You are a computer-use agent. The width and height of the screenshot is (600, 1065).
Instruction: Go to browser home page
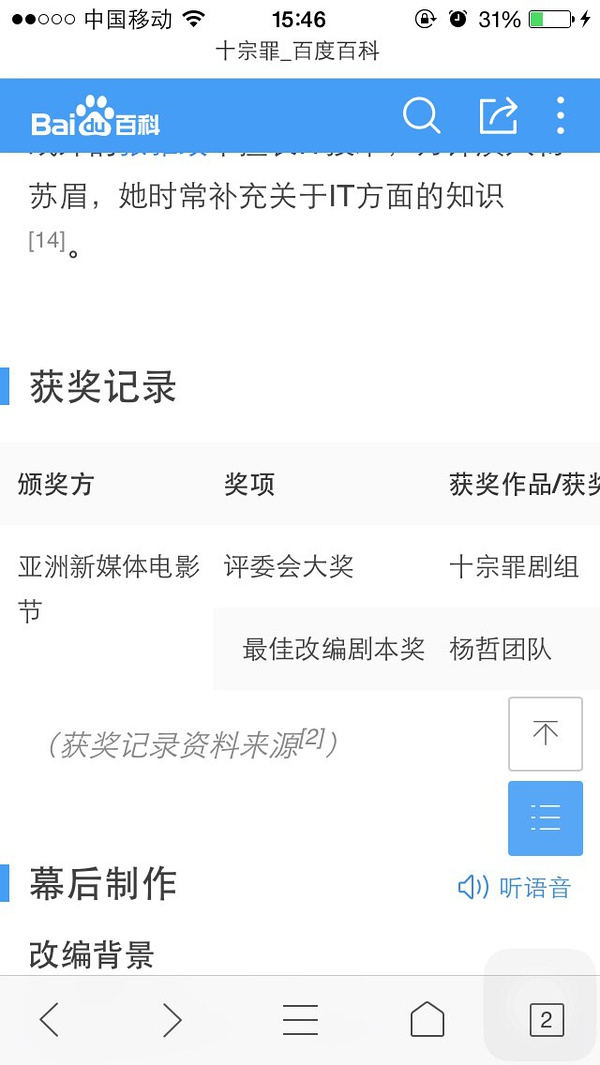427,1020
